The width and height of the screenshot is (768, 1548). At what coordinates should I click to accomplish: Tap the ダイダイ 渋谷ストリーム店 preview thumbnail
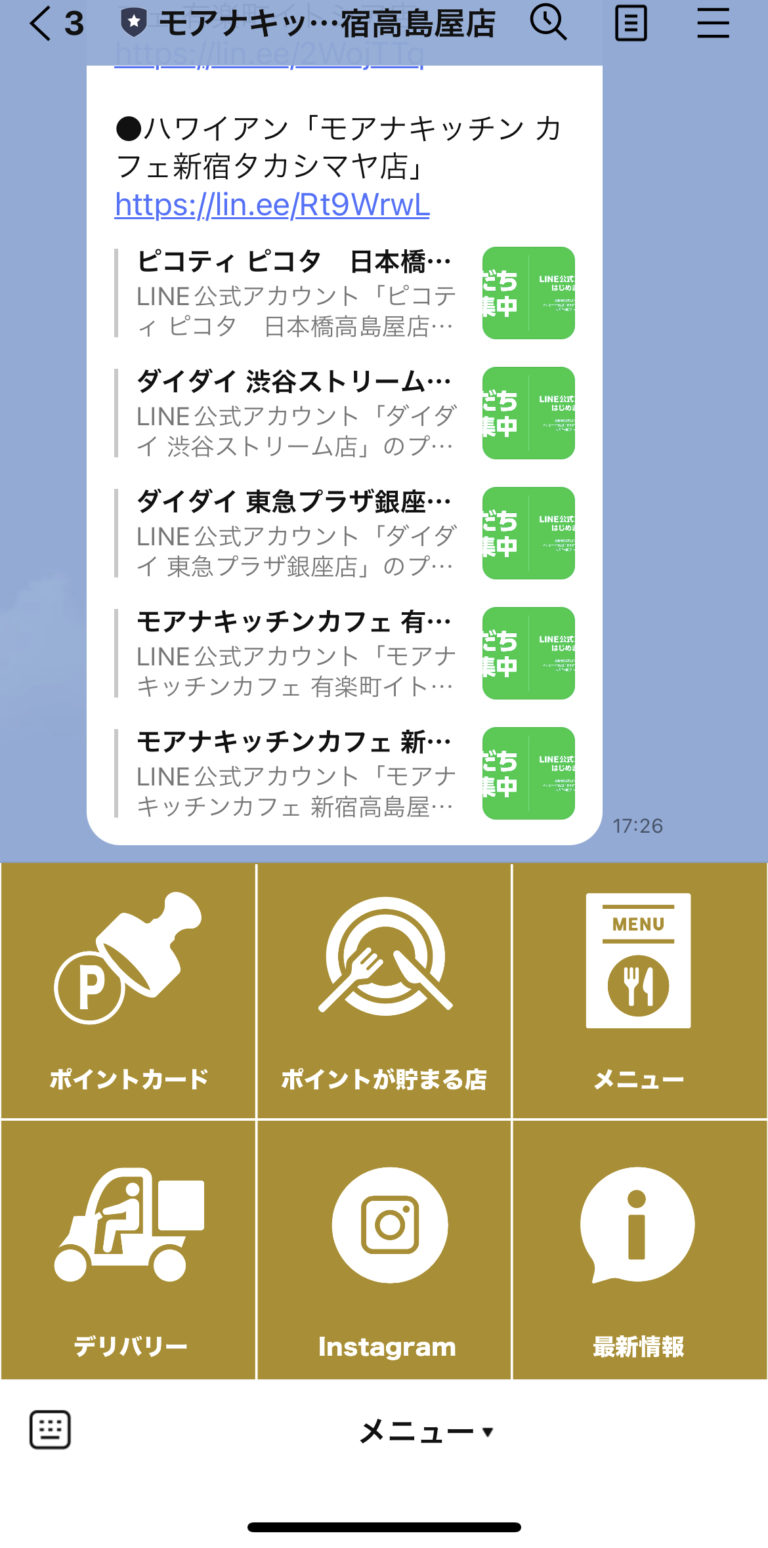click(x=528, y=413)
